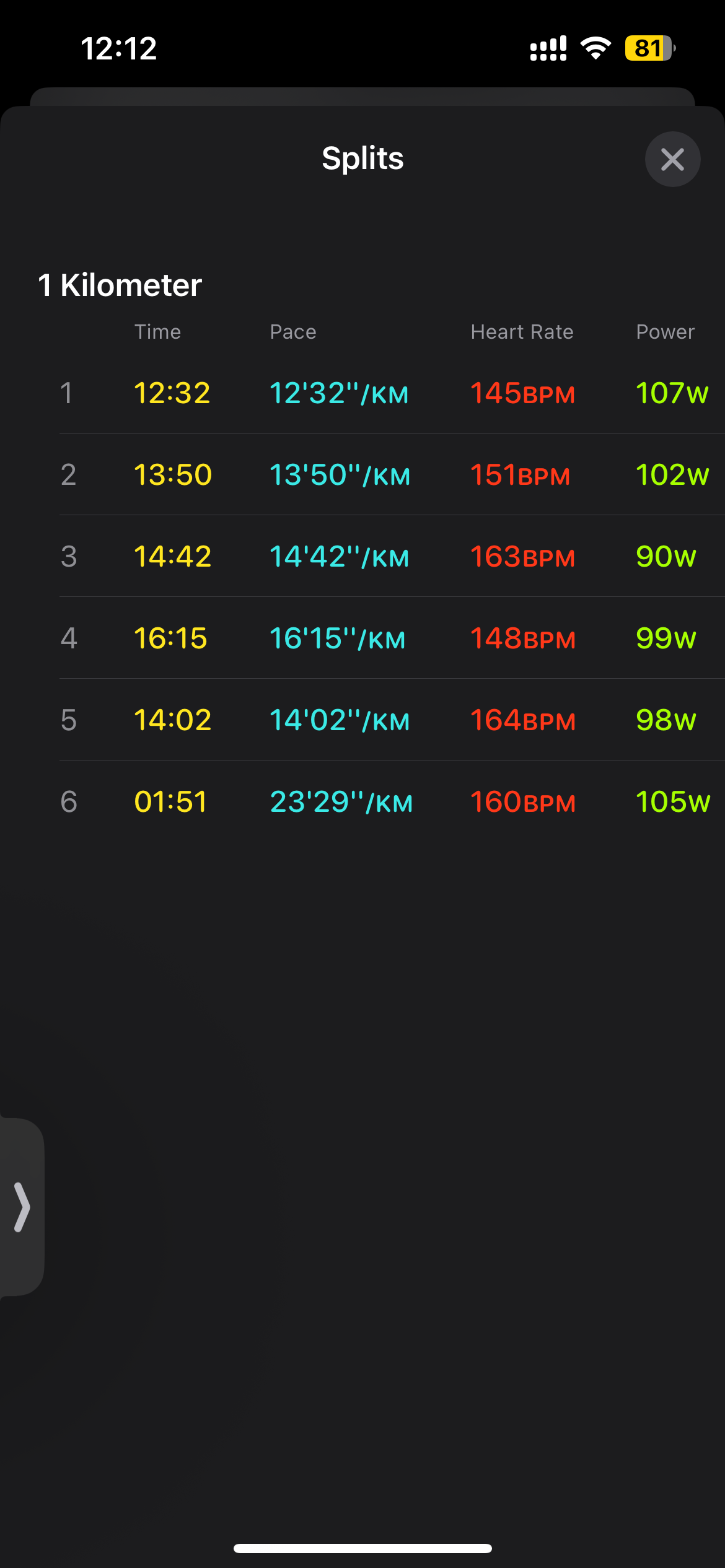Screen dimensions: 725x1568
Task: Open the side panel arrow handle
Action: [x=22, y=1207]
